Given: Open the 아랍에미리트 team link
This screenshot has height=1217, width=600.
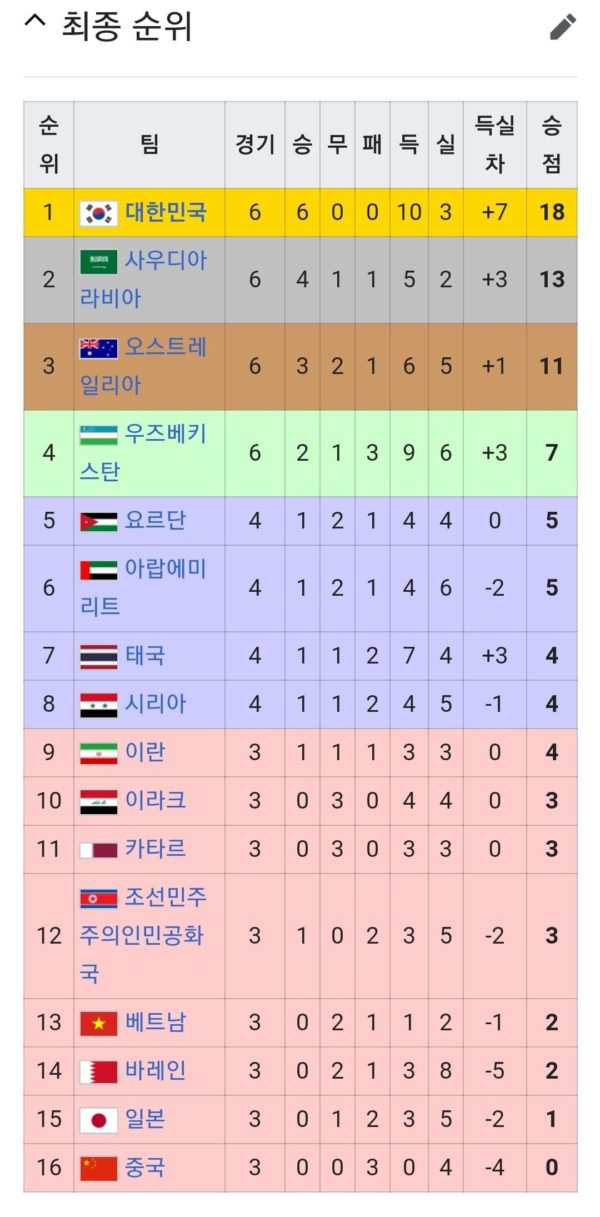Looking at the screenshot, I should [166, 569].
